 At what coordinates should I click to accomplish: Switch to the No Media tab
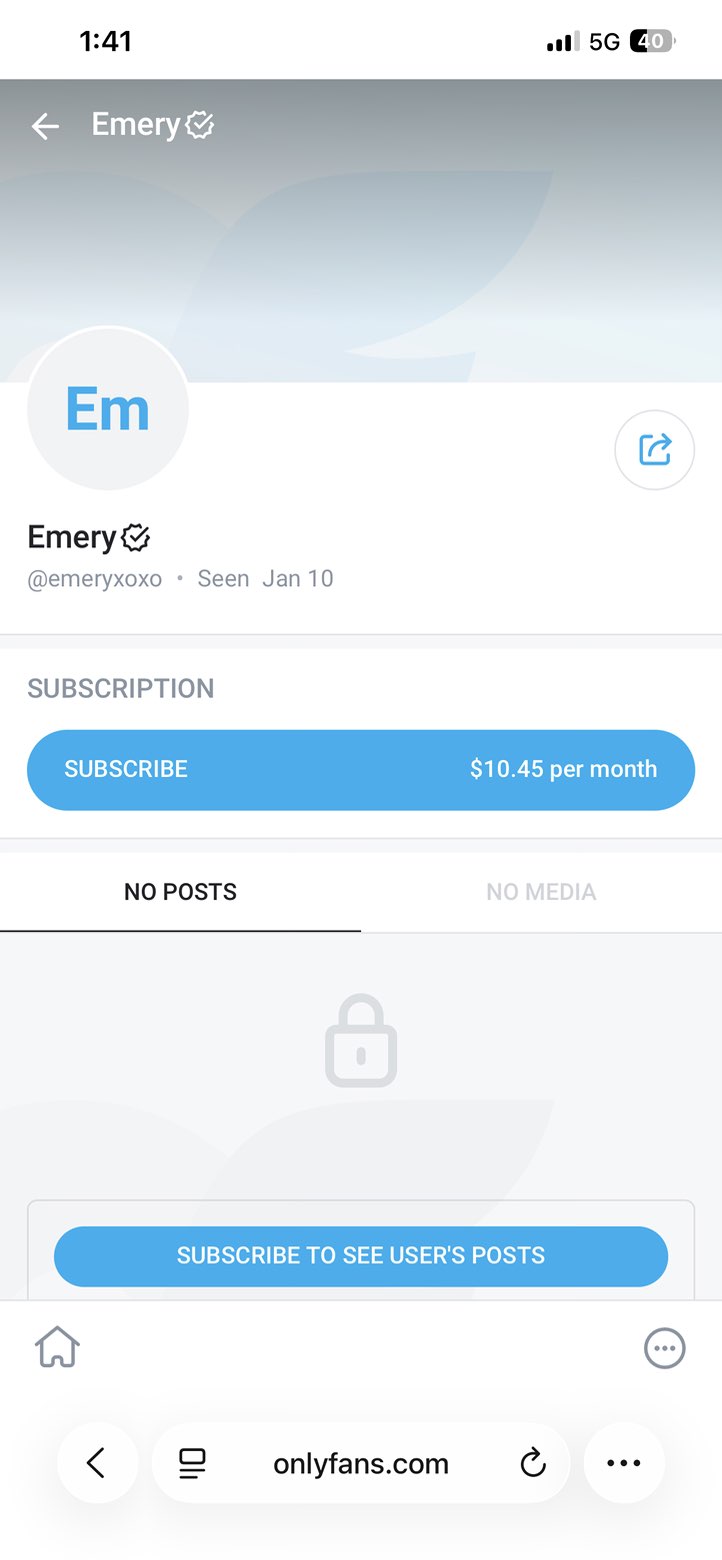541,892
